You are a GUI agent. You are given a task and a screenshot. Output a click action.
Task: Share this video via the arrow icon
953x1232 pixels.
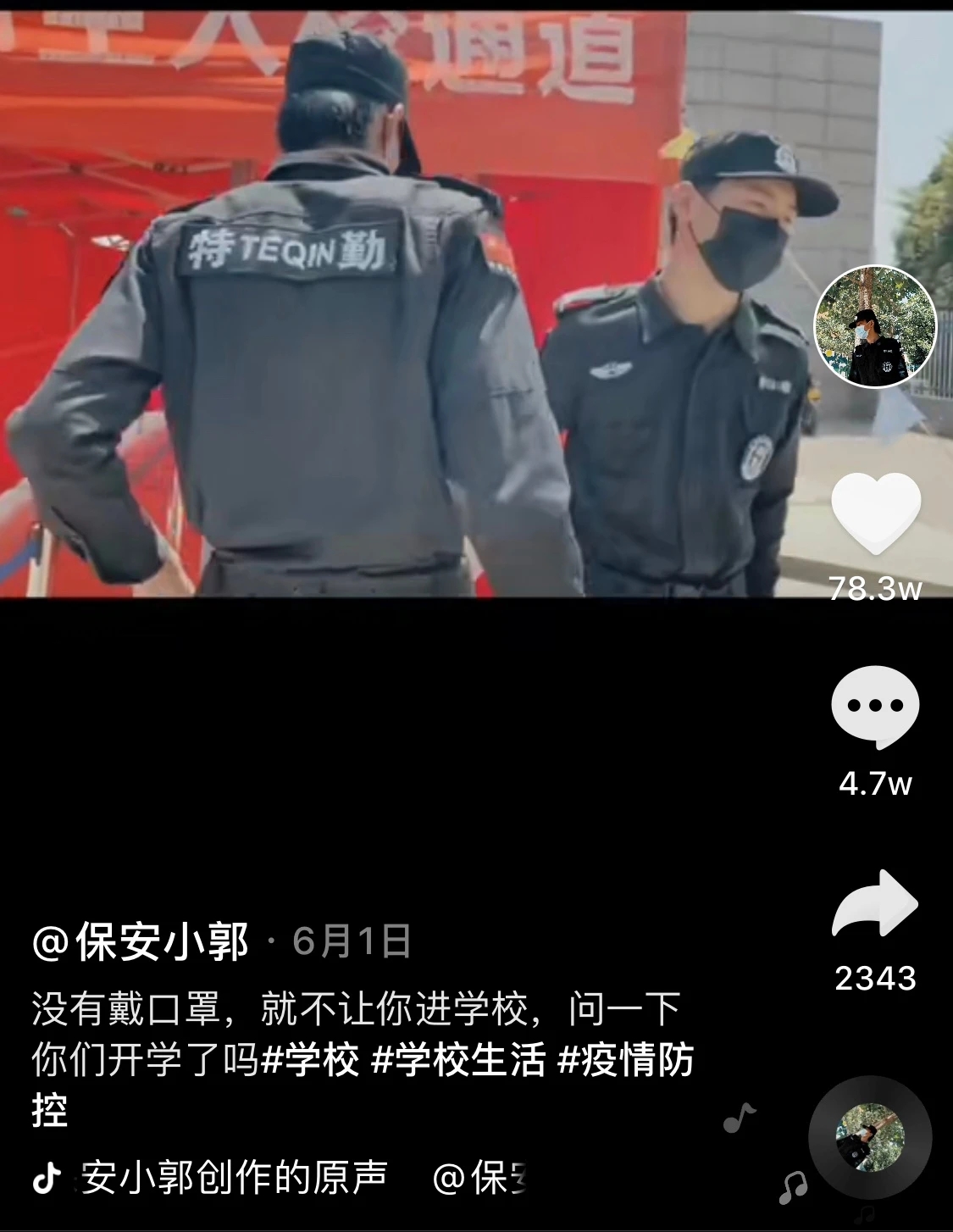pyautogui.click(x=875, y=904)
